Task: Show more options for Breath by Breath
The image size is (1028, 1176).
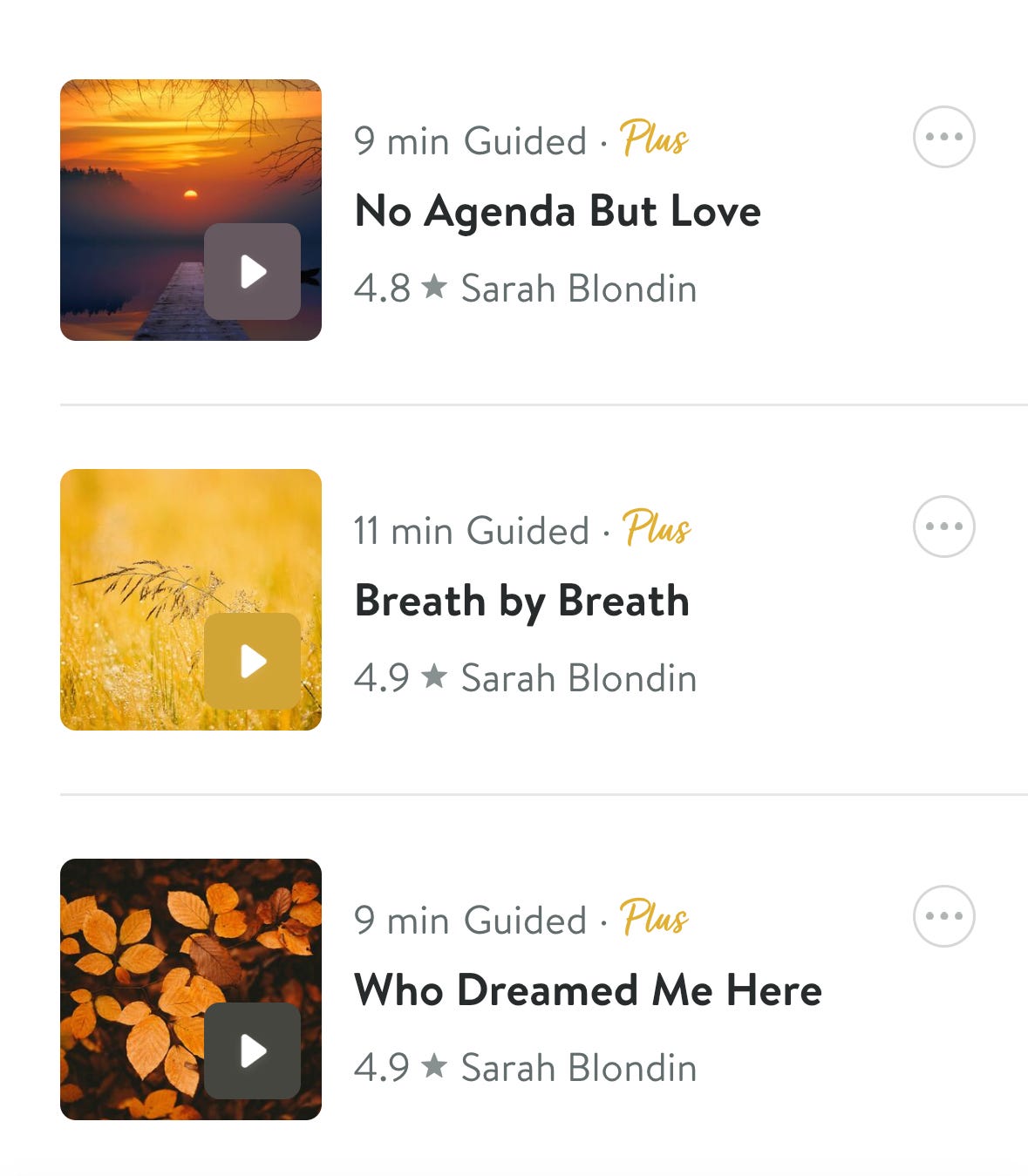Action: pyautogui.click(x=943, y=527)
